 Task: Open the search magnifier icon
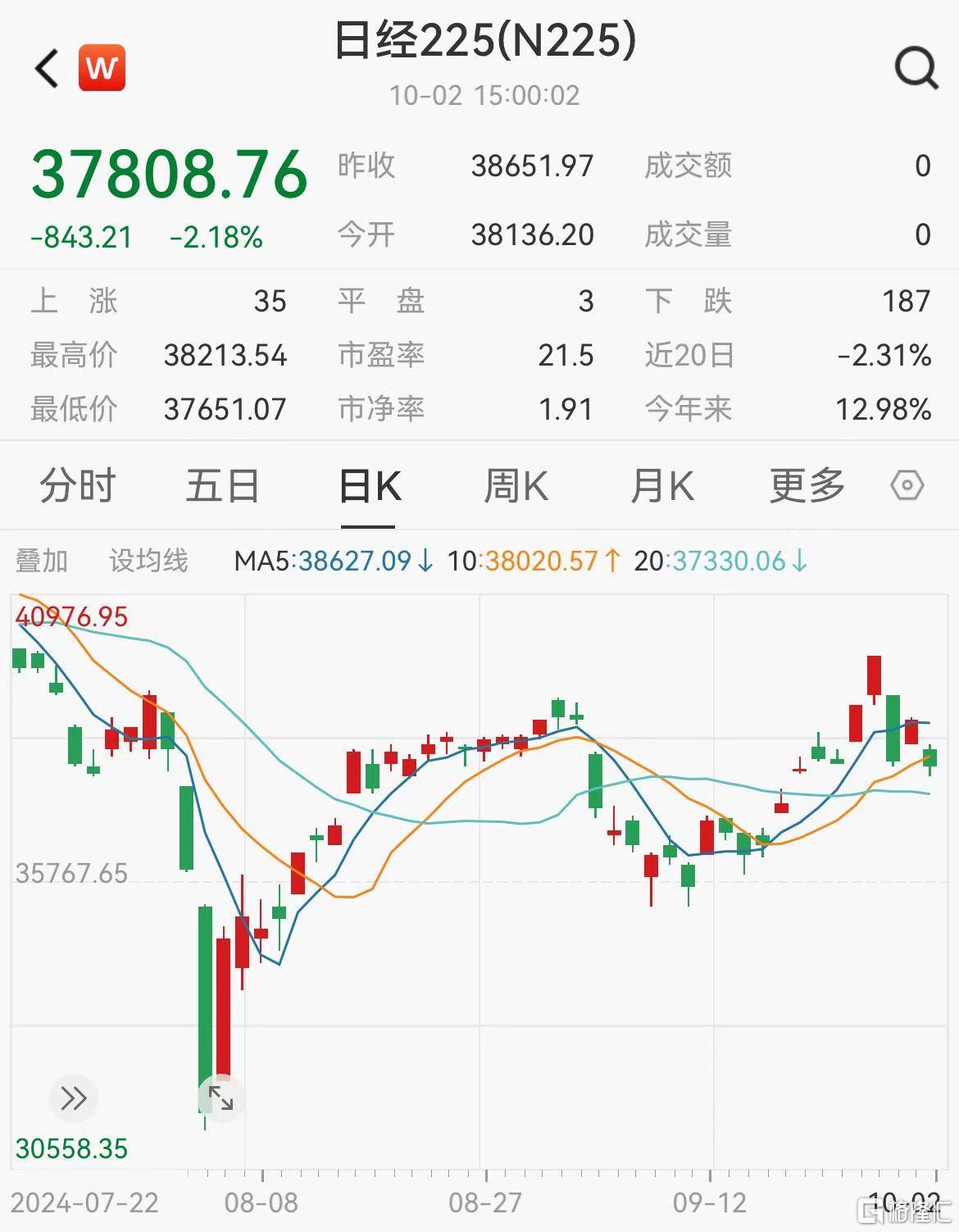(x=918, y=68)
